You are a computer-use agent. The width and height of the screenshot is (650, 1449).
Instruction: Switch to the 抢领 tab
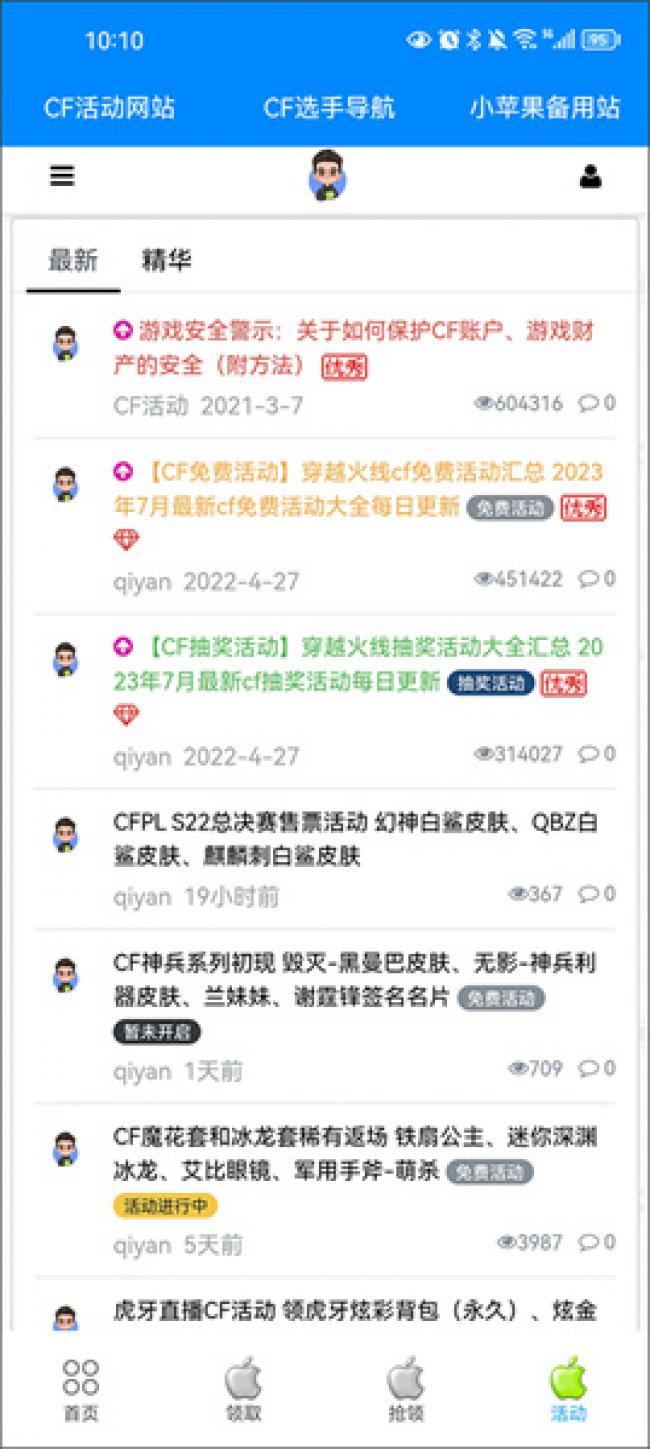click(x=405, y=1390)
